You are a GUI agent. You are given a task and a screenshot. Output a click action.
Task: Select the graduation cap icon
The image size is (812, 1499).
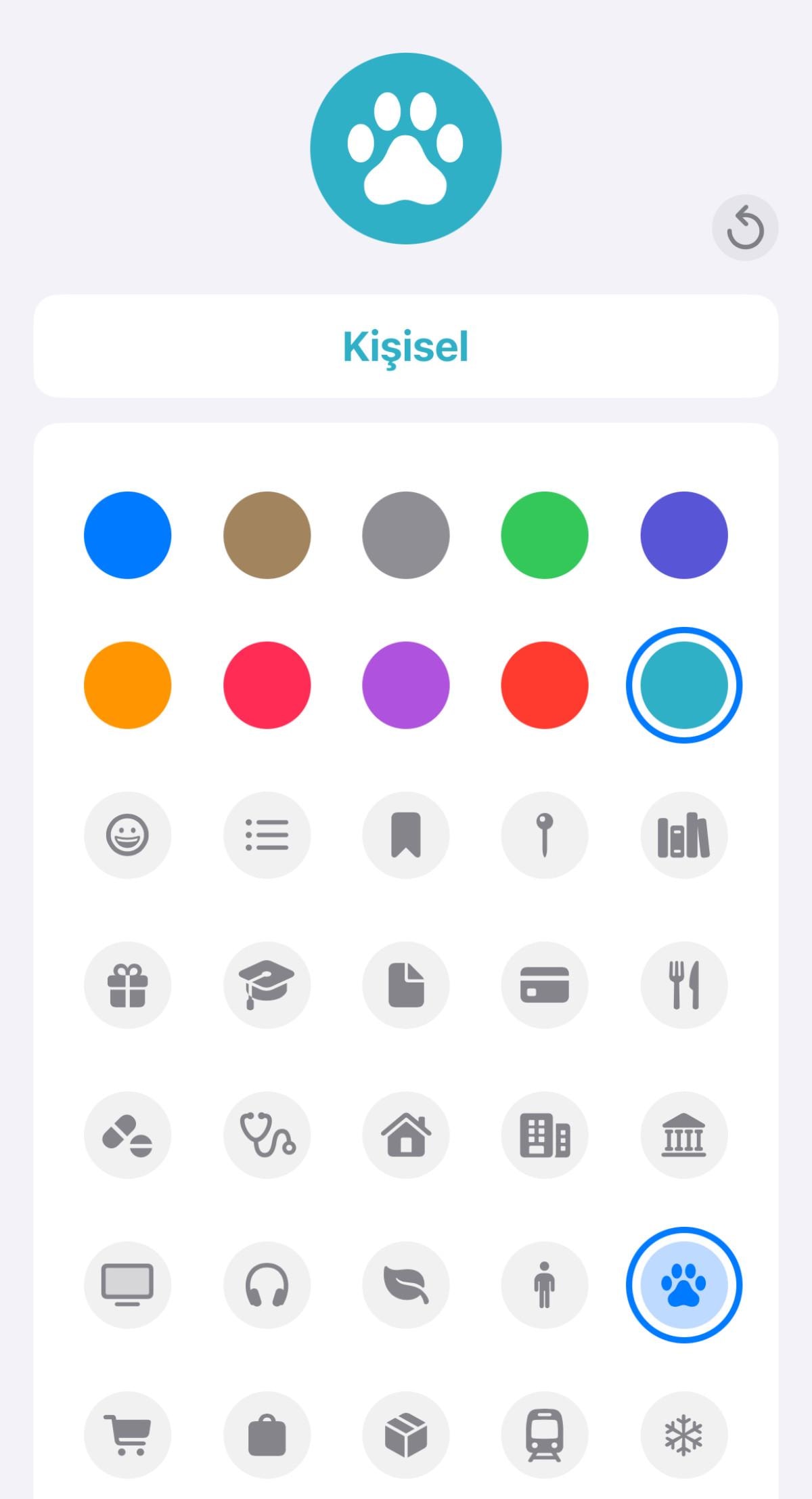[x=267, y=985]
